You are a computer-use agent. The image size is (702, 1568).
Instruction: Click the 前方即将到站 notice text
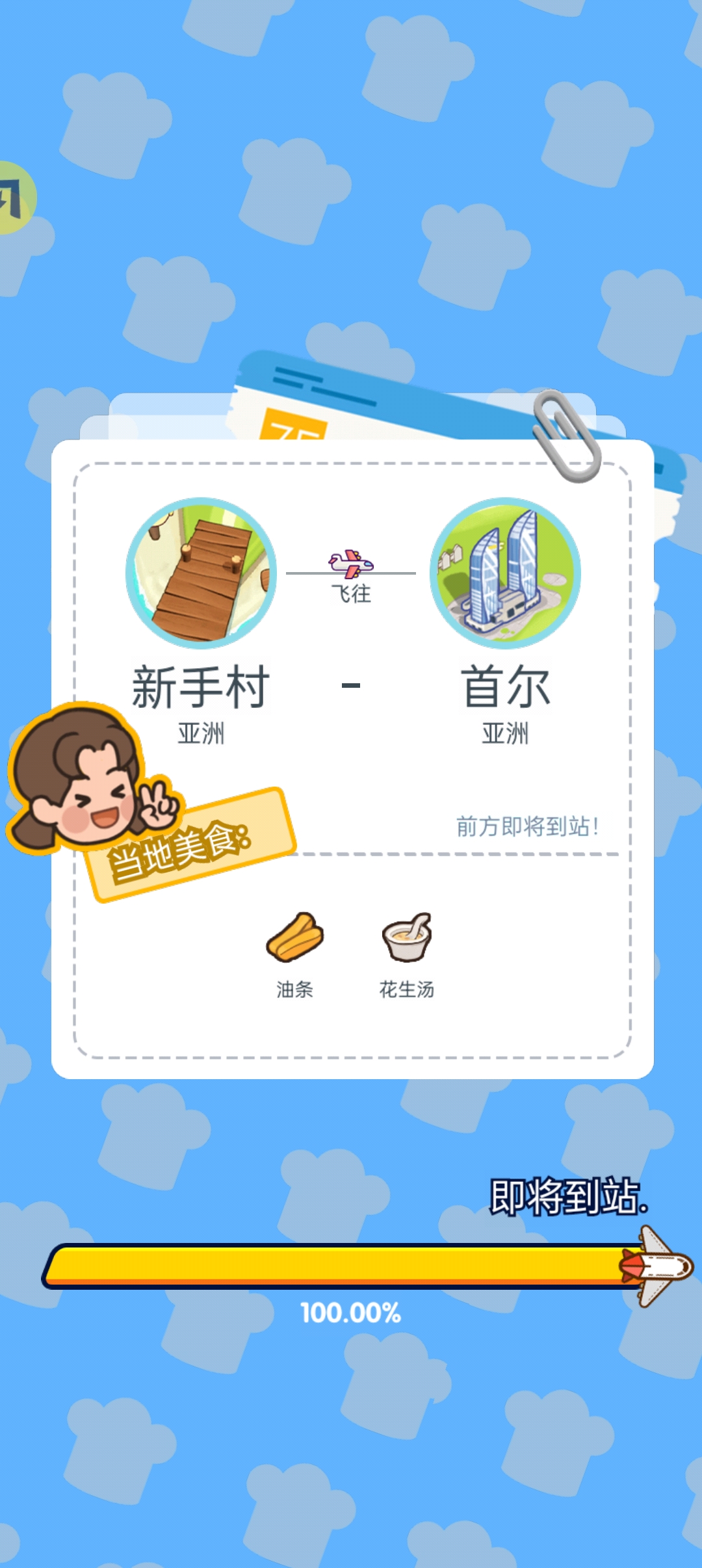point(526,824)
